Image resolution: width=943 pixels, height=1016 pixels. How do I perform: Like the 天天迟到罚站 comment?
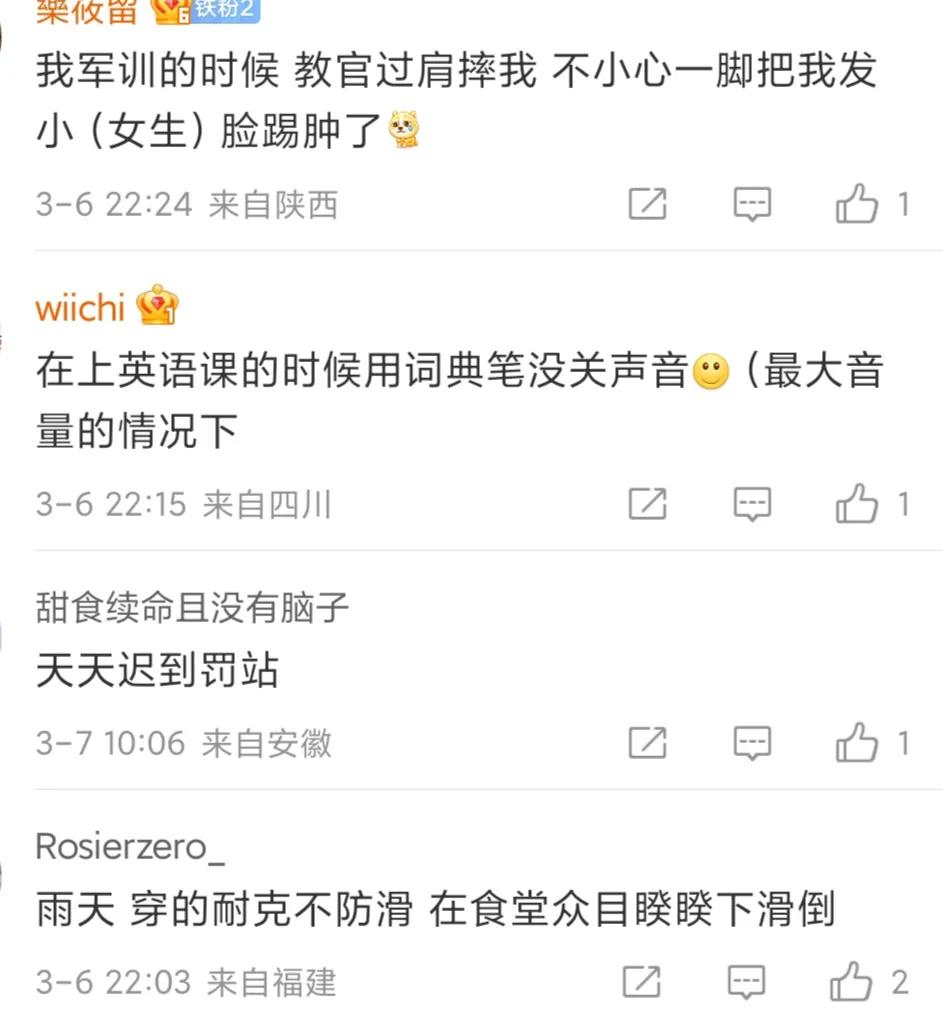pyautogui.click(x=855, y=743)
